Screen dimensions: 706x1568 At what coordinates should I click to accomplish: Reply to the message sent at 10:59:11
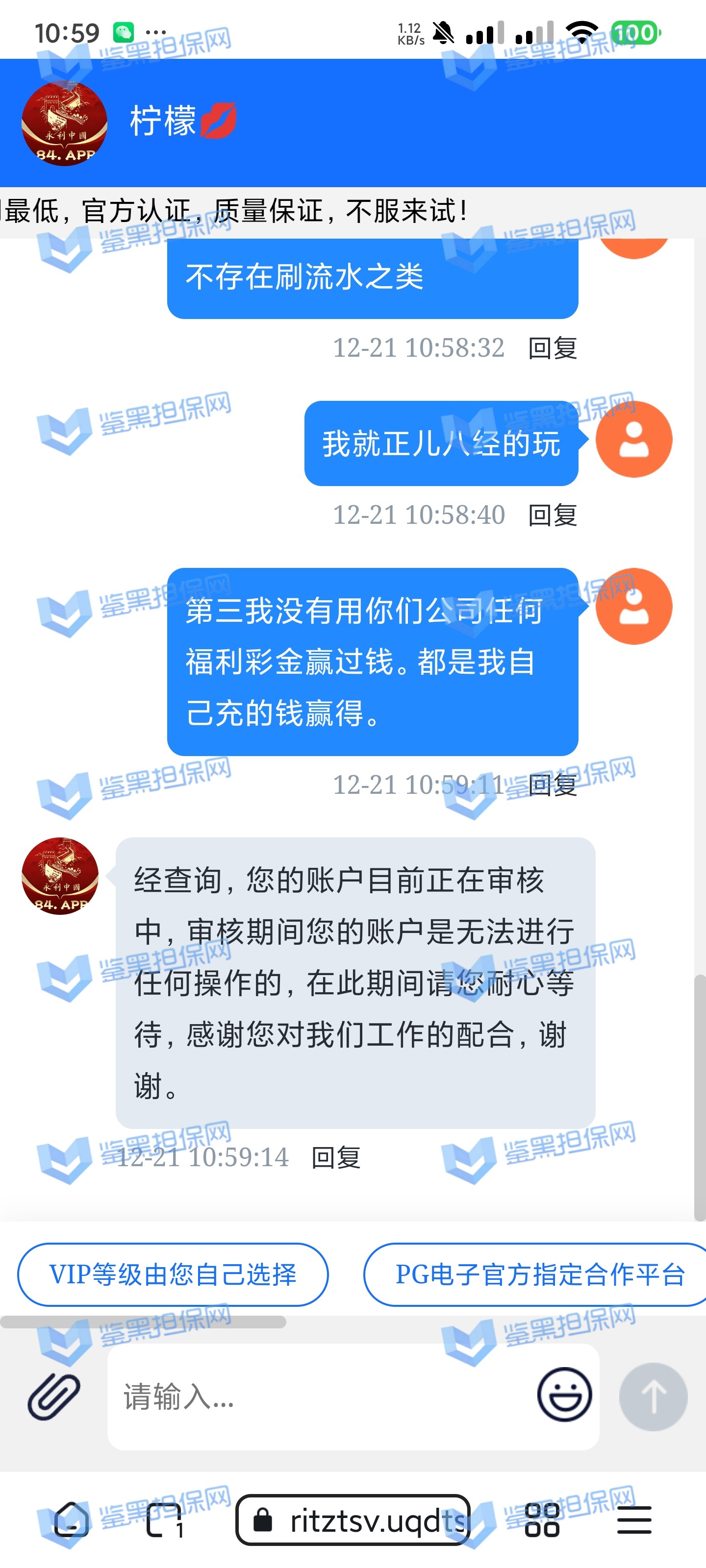(552, 784)
